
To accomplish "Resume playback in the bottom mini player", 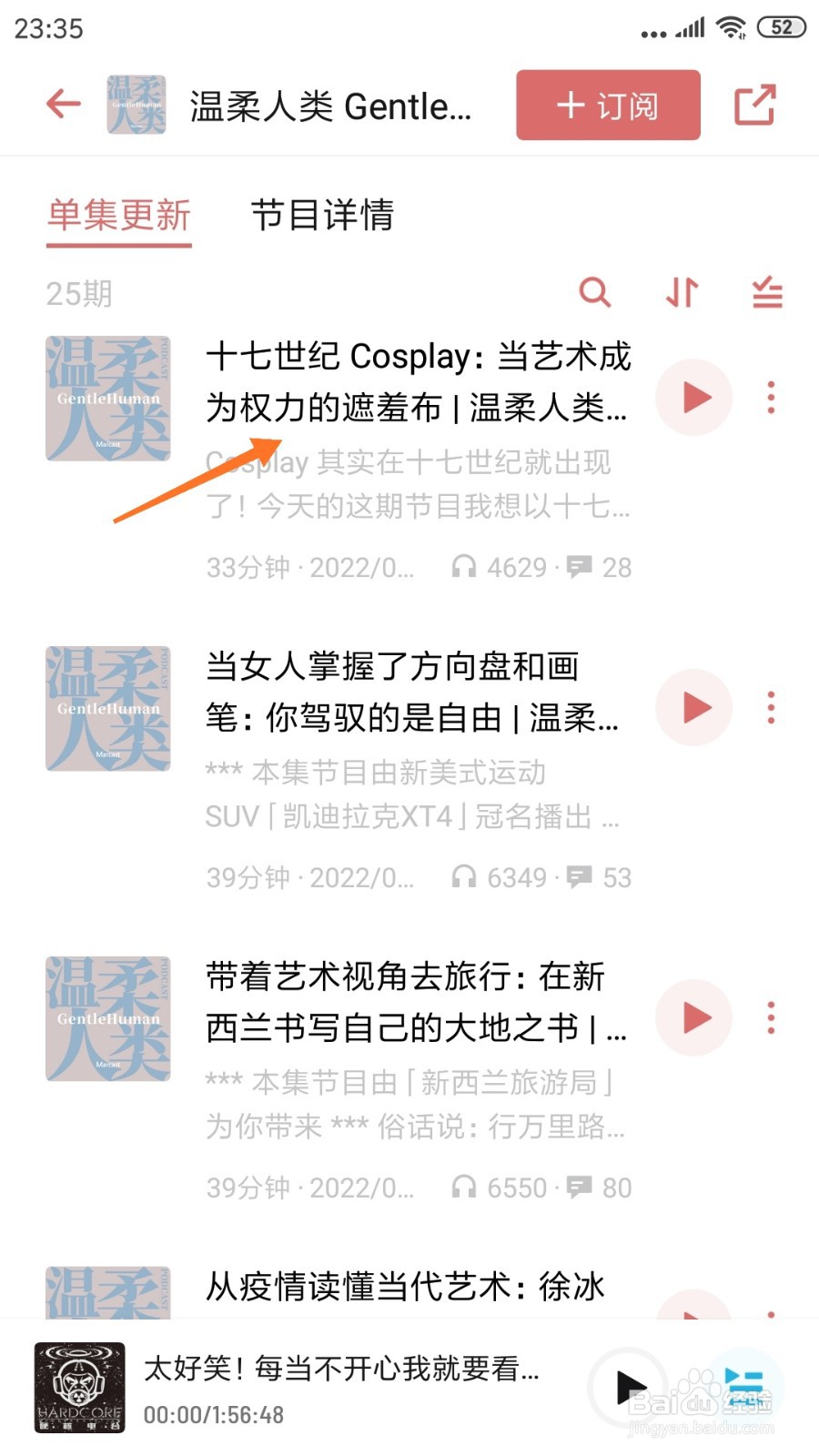I will click(x=630, y=1388).
